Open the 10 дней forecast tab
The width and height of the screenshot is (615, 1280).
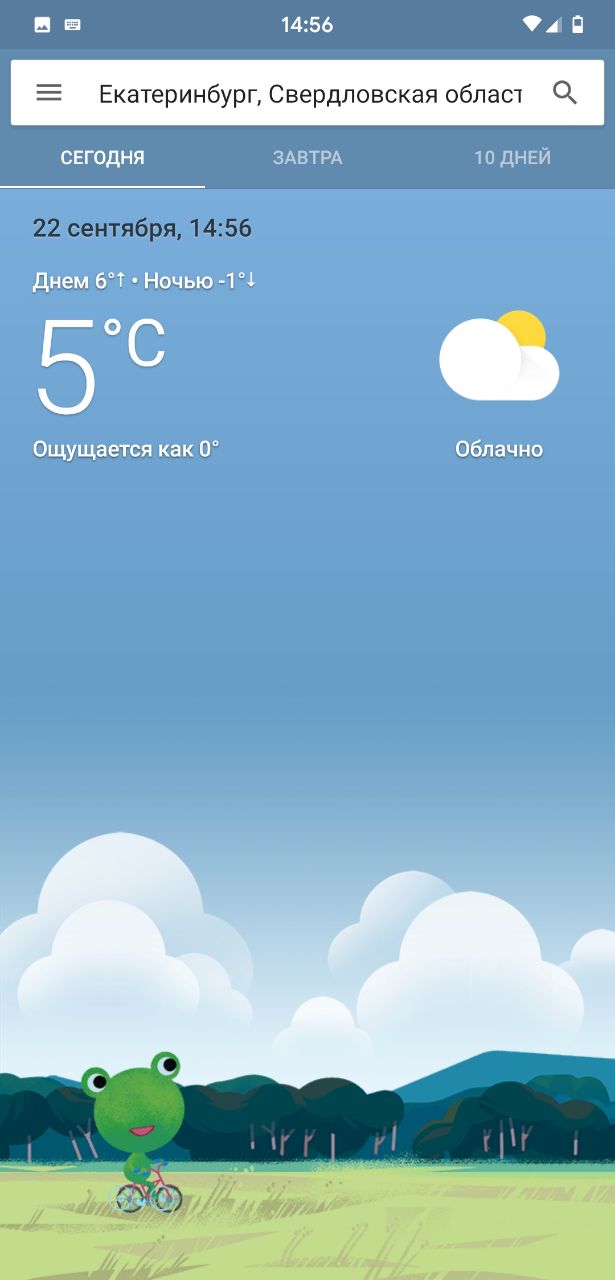coord(512,158)
